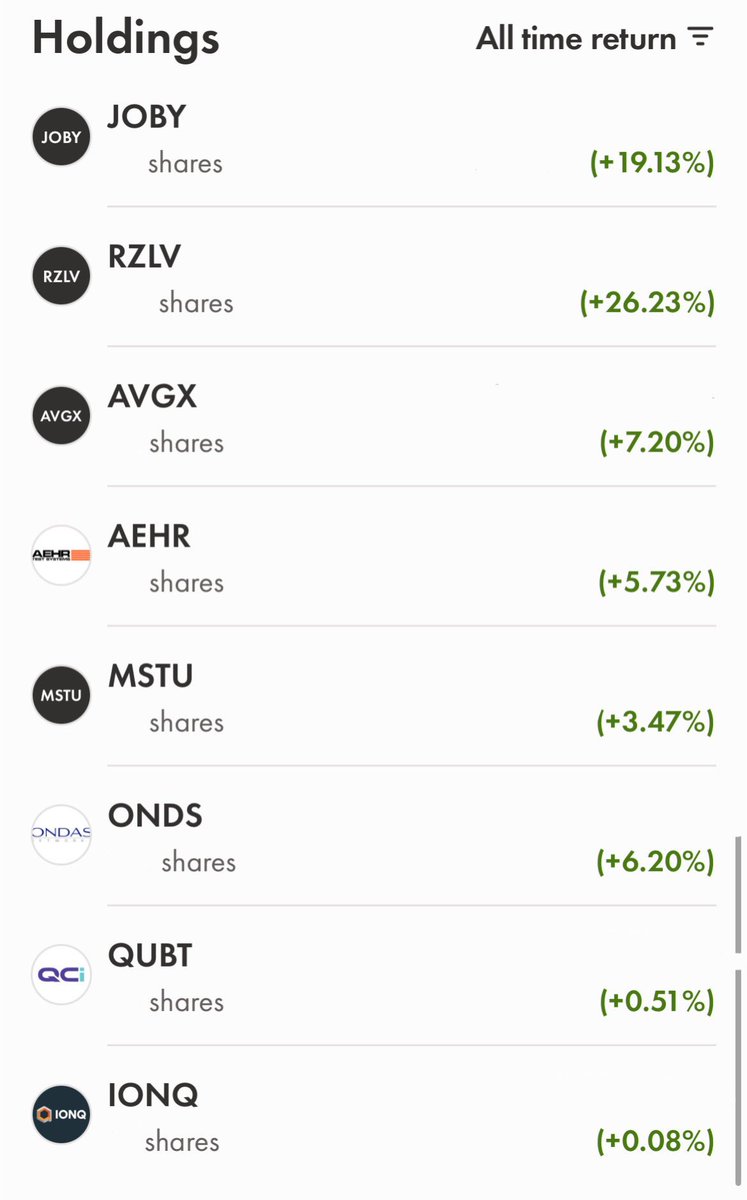Viewport: 747px width, 1200px height.
Task: Open the RZLV holding
Action: (373, 277)
